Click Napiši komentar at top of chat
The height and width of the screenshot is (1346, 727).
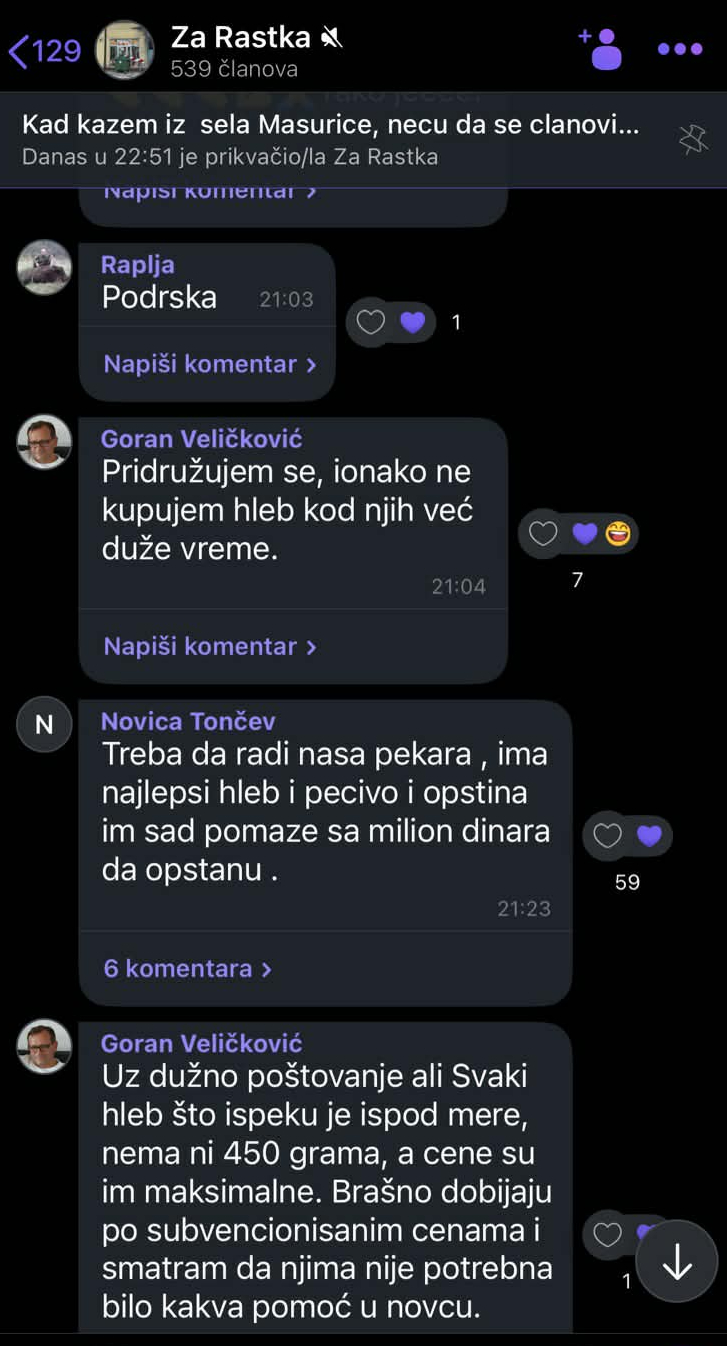pos(208,189)
